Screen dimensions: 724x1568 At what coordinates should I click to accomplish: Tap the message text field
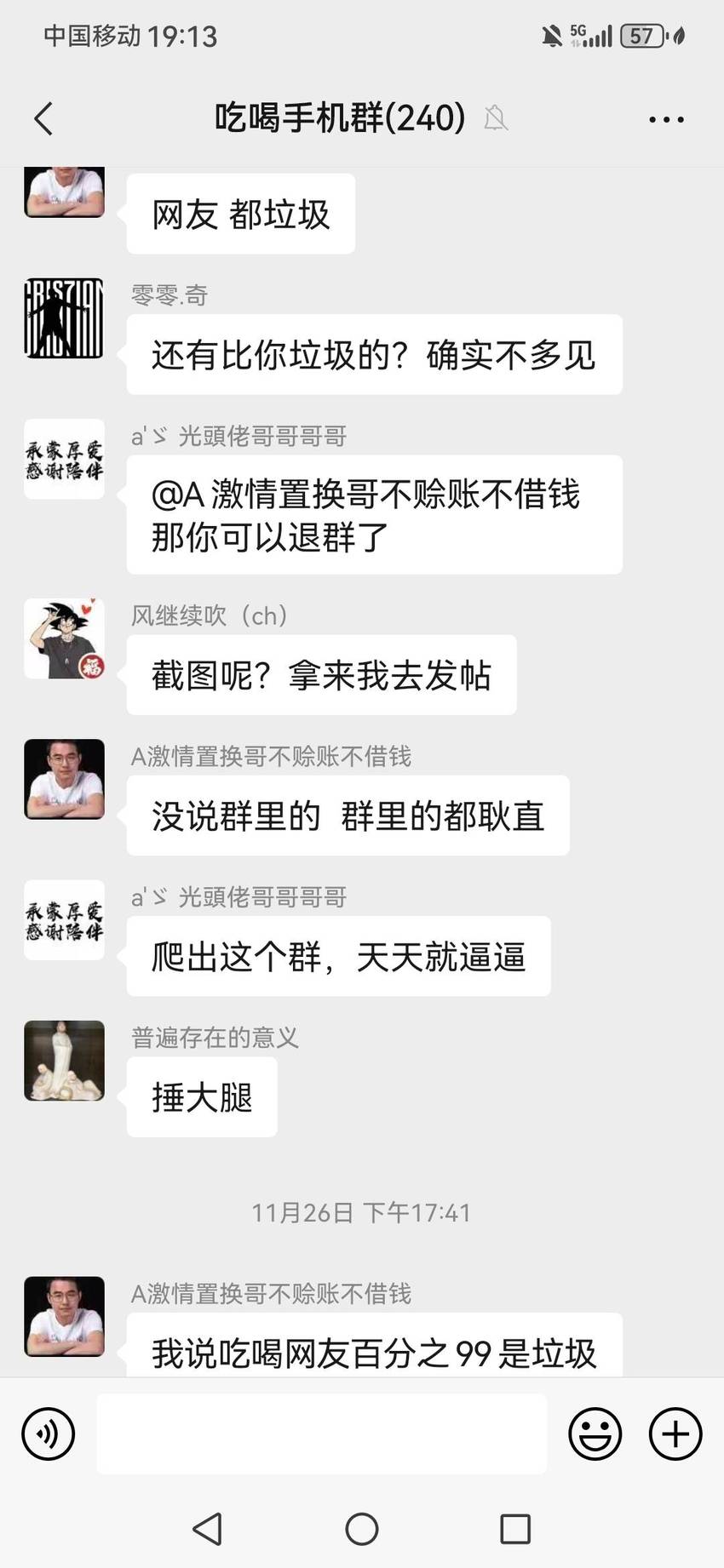(321, 1434)
